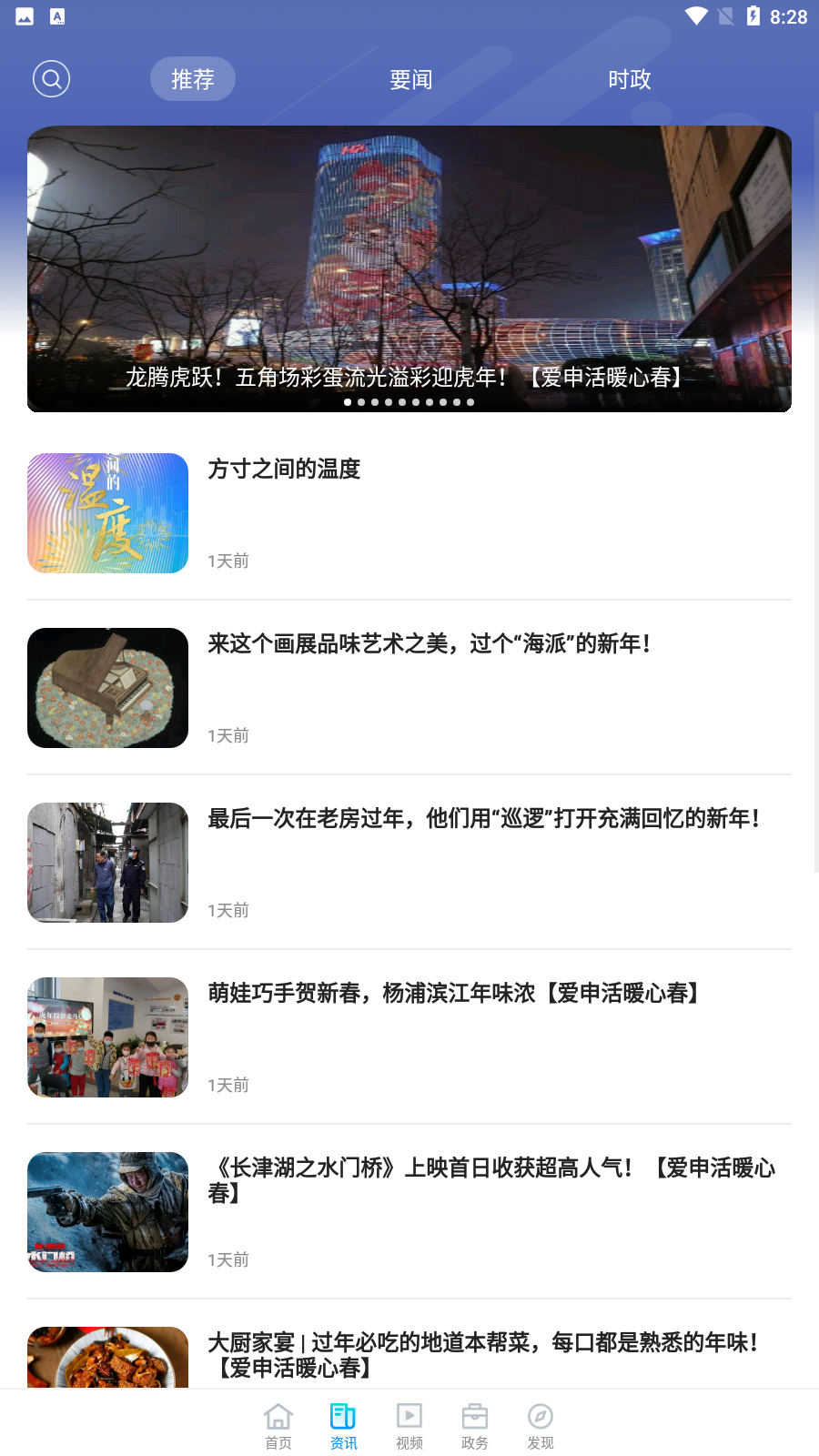Switch to the 要闻 tab
This screenshot has height=1456, width=819.
click(410, 79)
